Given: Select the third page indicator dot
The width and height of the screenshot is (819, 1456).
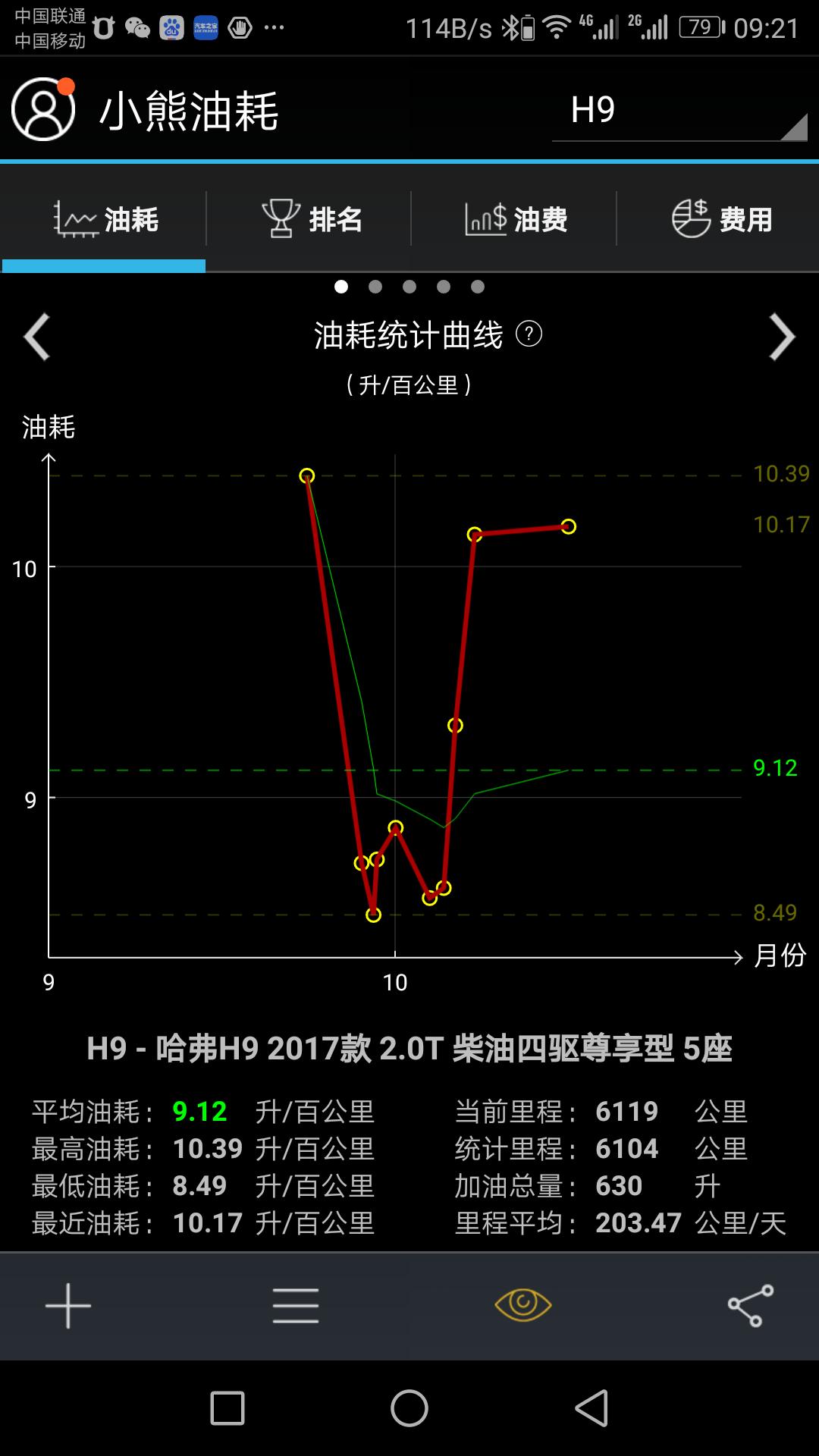Looking at the screenshot, I should (409, 287).
